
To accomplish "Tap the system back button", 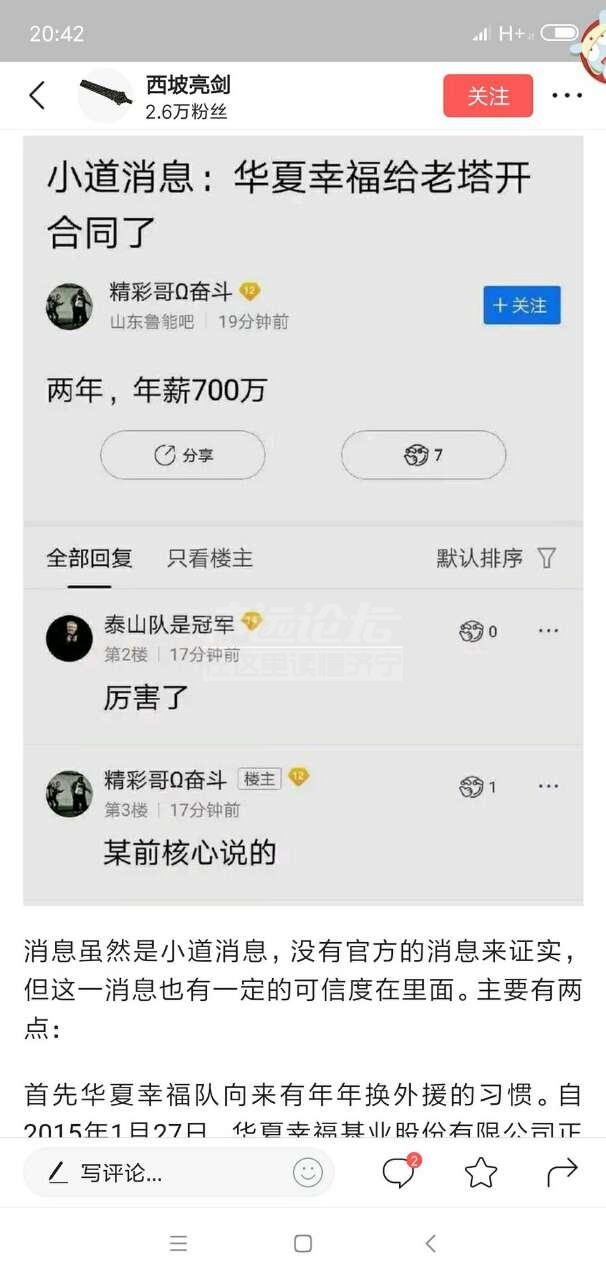I will pos(430,1243).
